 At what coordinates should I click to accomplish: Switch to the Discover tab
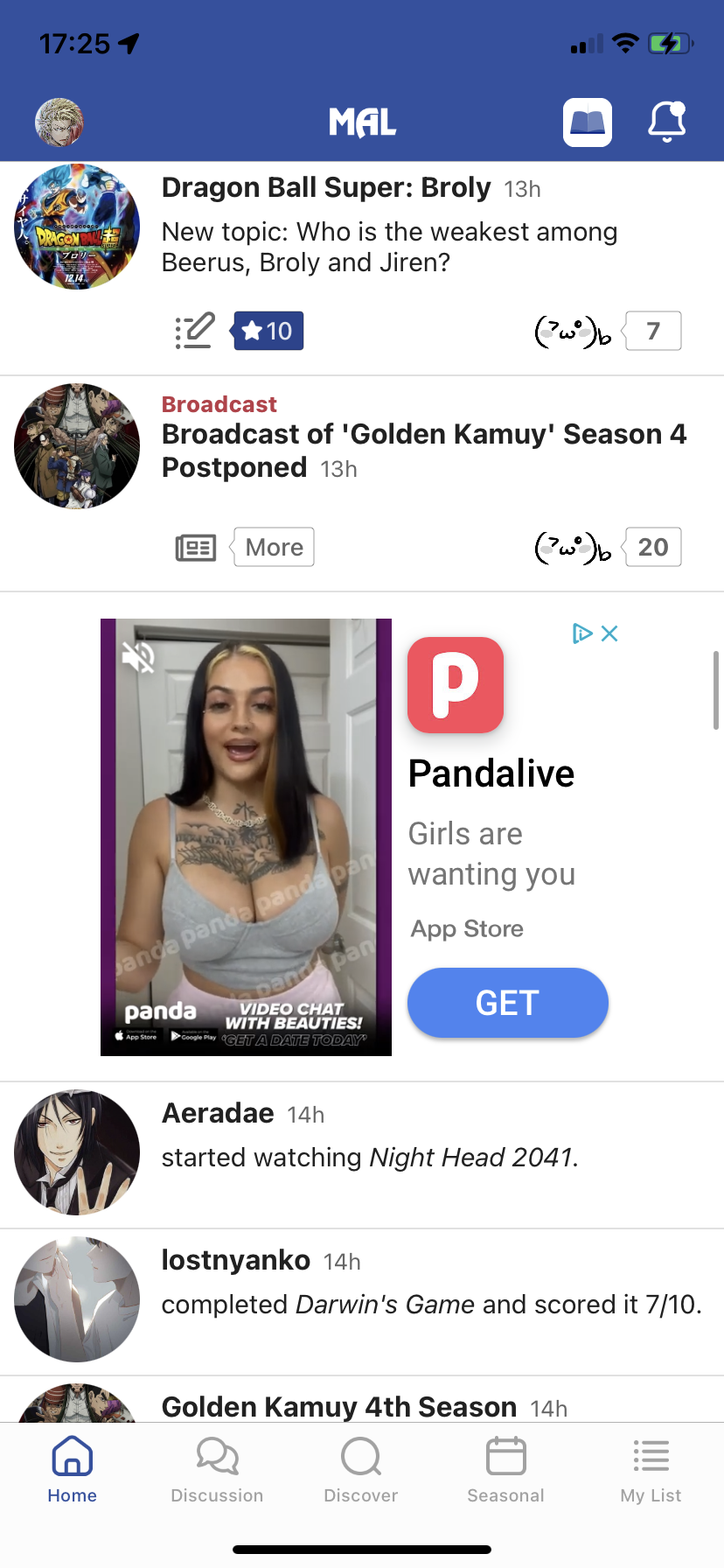point(361,1470)
